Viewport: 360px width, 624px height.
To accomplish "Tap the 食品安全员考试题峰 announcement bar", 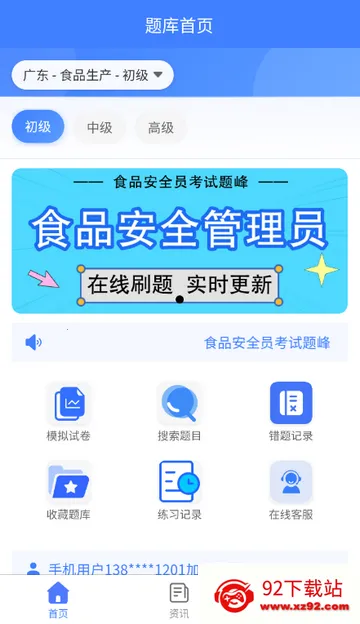I will (x=179, y=342).
